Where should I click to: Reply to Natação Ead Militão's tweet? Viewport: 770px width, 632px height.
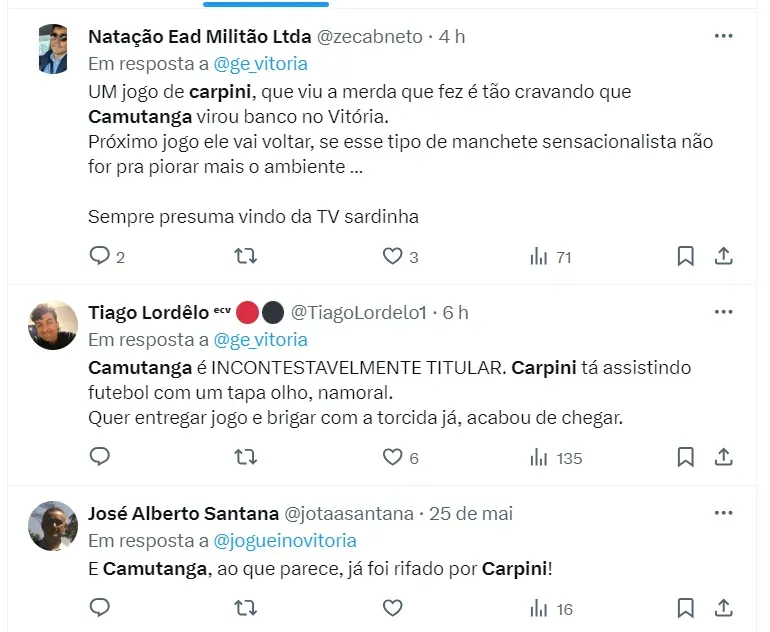[x=99, y=256]
